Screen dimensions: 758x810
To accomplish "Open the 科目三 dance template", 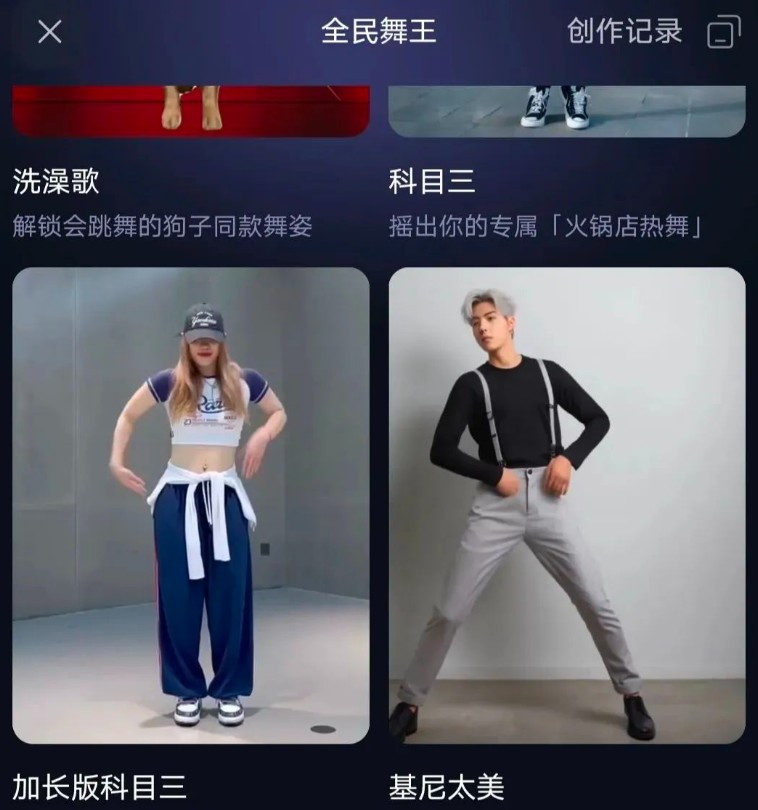I will tap(566, 110).
